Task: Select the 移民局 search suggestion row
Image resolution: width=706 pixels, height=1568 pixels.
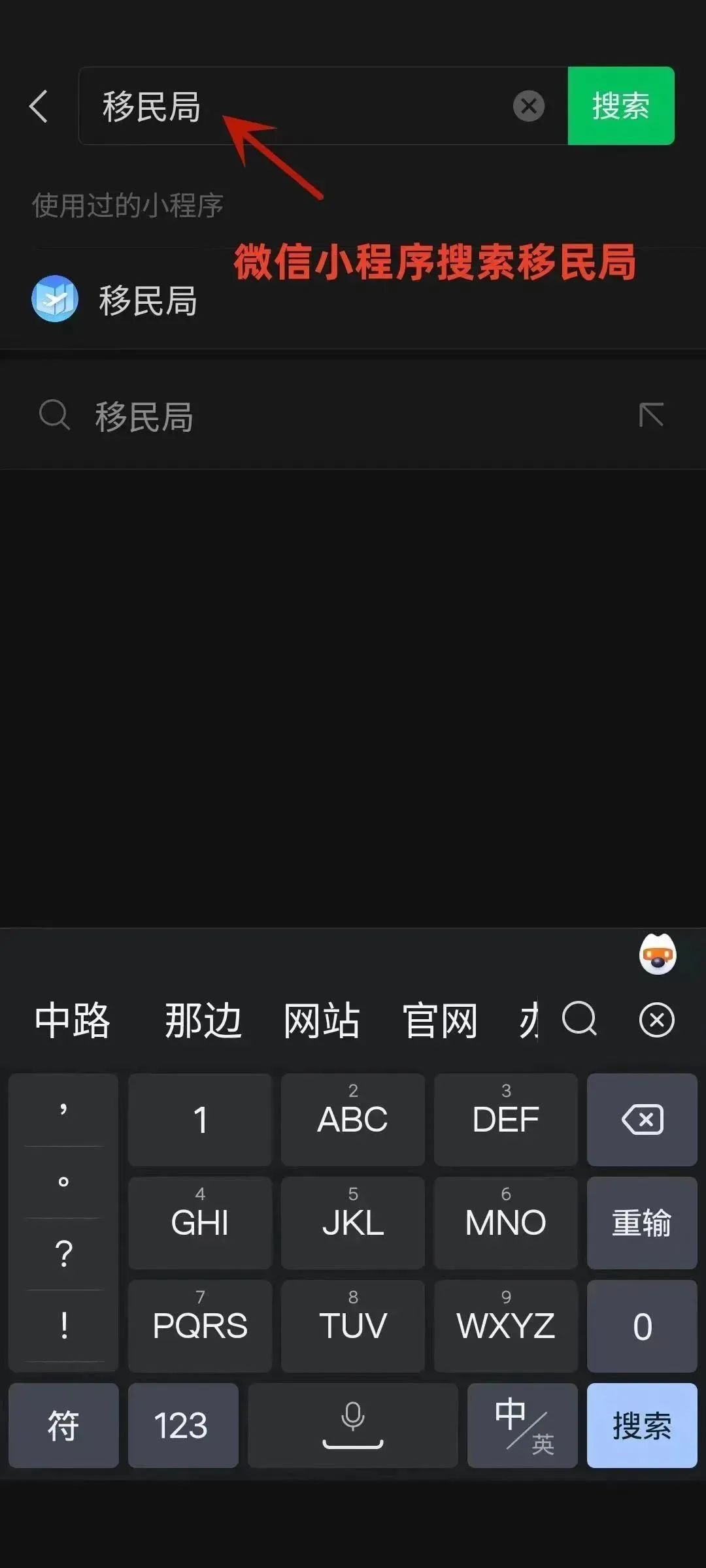Action: click(x=353, y=415)
